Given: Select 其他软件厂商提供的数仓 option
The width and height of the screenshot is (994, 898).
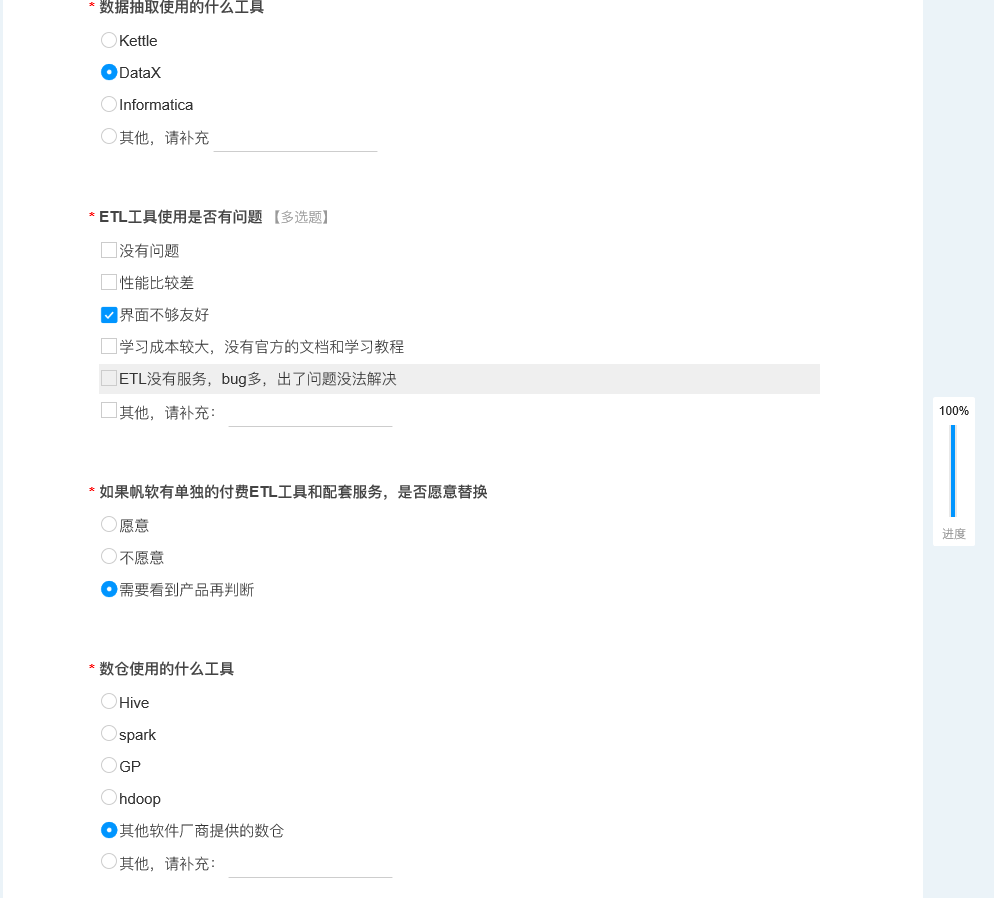Looking at the screenshot, I should click(x=109, y=829).
